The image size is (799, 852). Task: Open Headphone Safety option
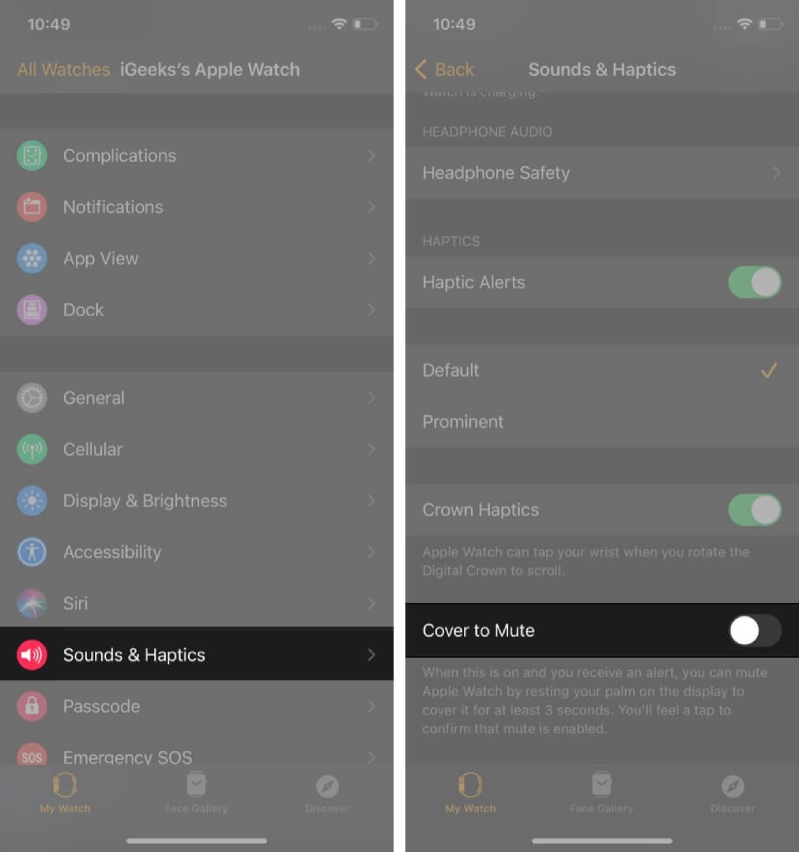600,173
